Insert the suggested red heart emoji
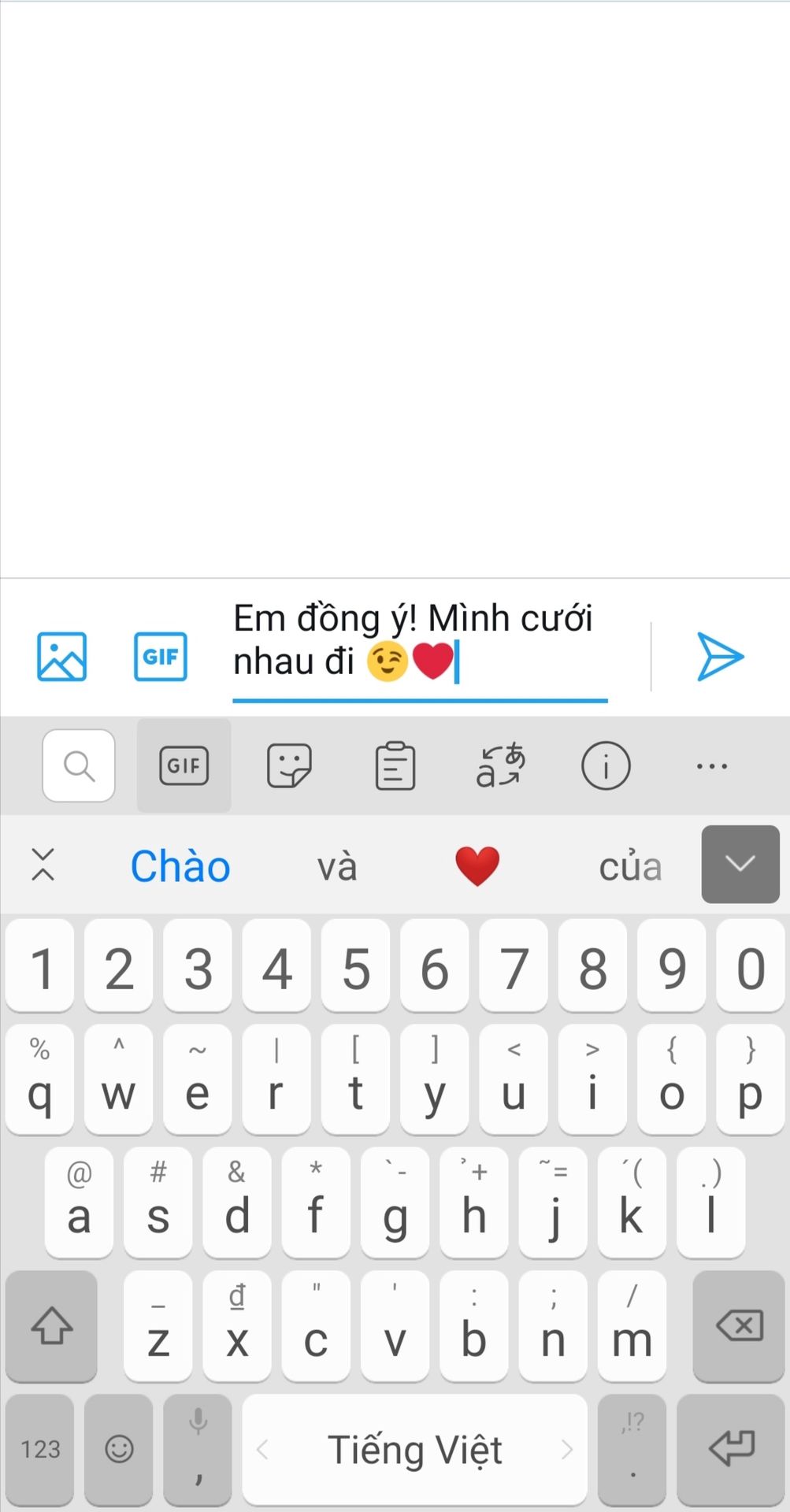The image size is (790, 1512). [477, 866]
